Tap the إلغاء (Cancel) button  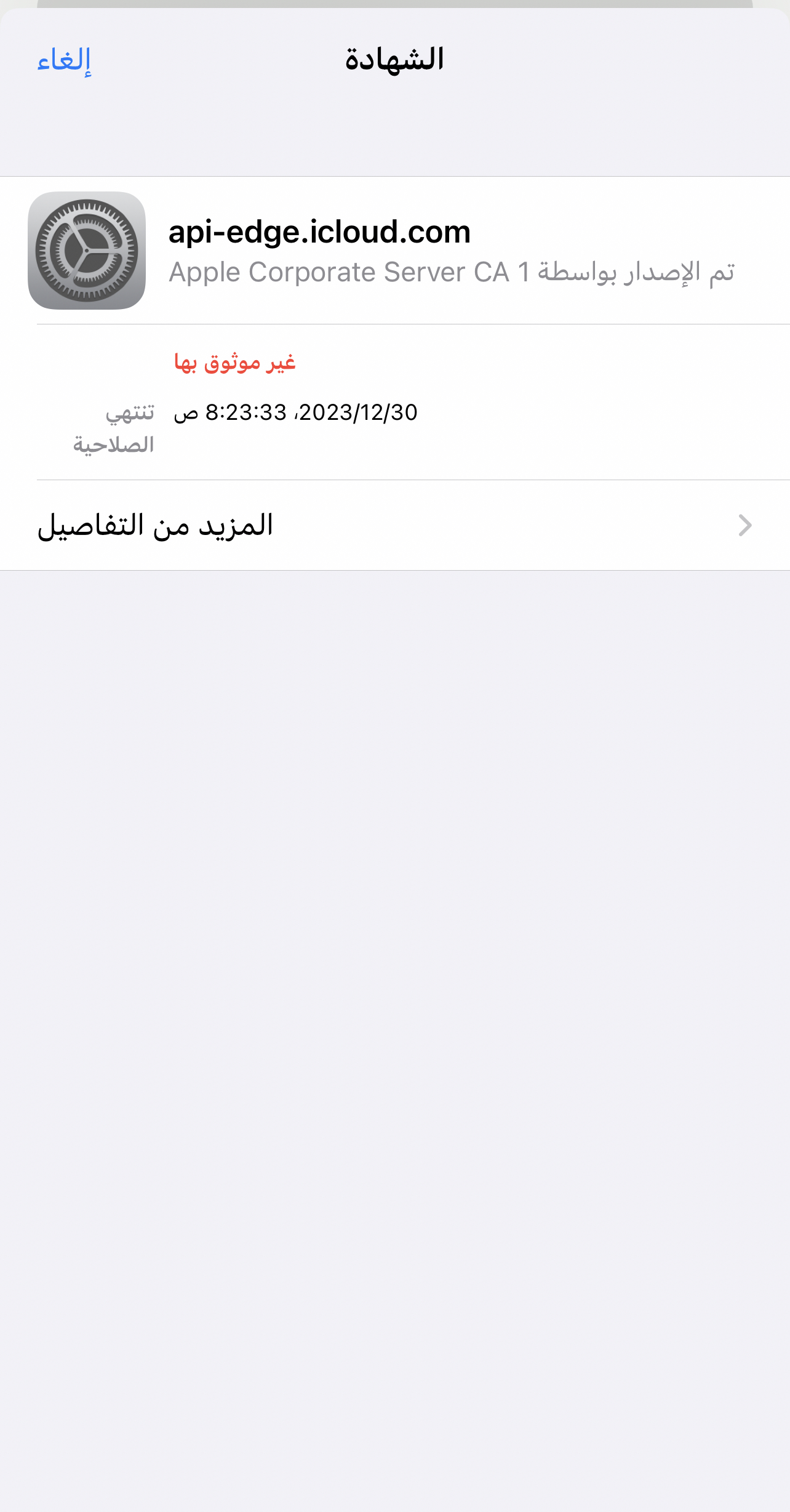click(x=64, y=60)
